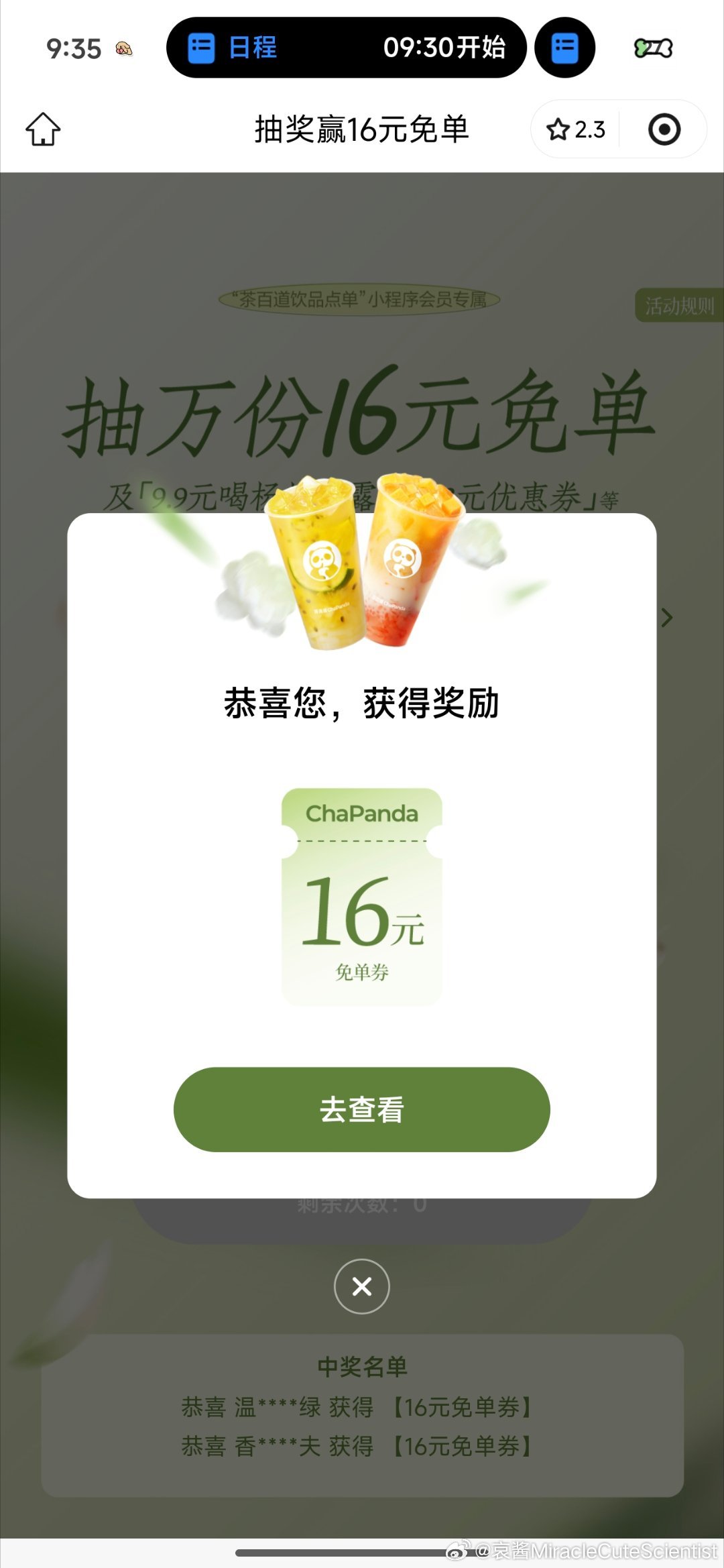Tap the 16元免单券 coupon card

361,896
